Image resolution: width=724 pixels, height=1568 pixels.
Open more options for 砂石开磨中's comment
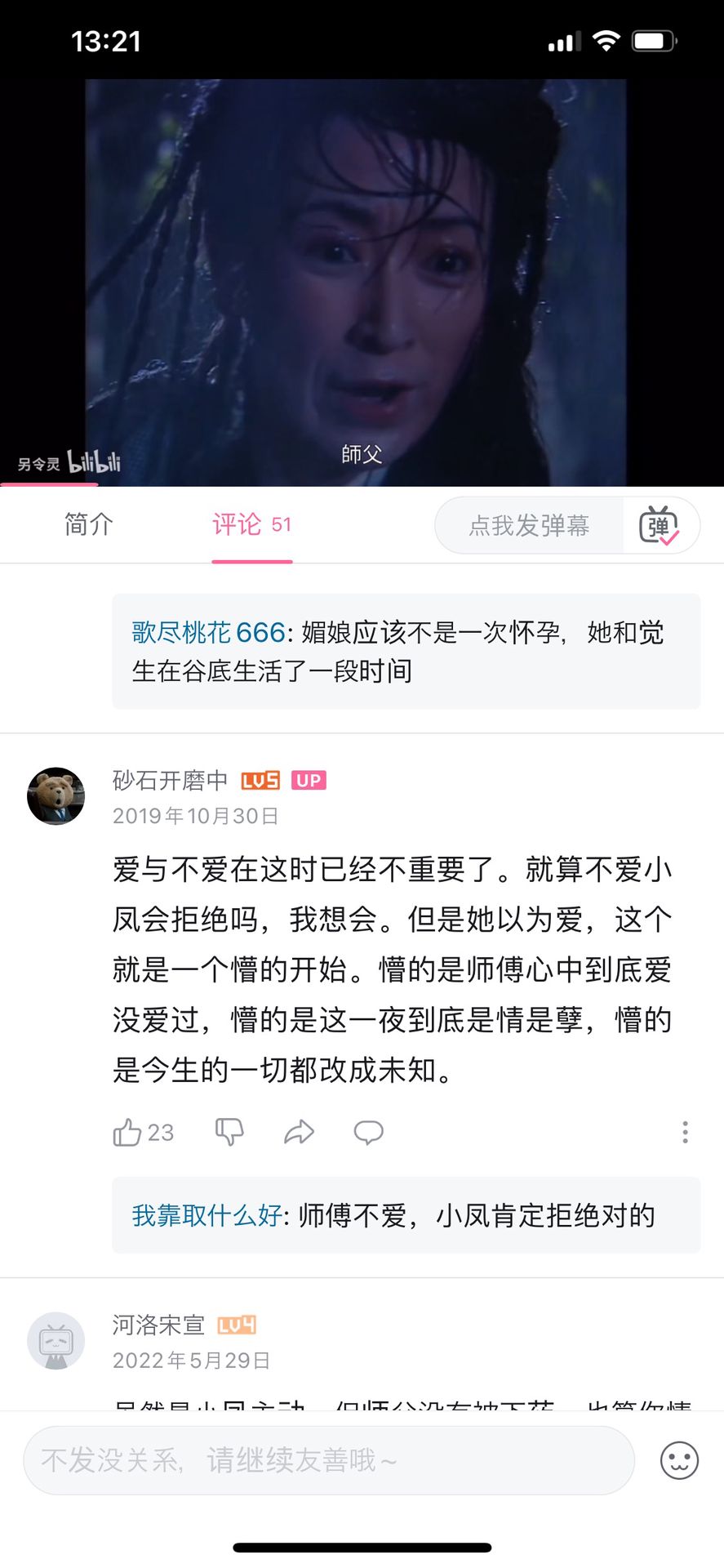pos(685,1132)
